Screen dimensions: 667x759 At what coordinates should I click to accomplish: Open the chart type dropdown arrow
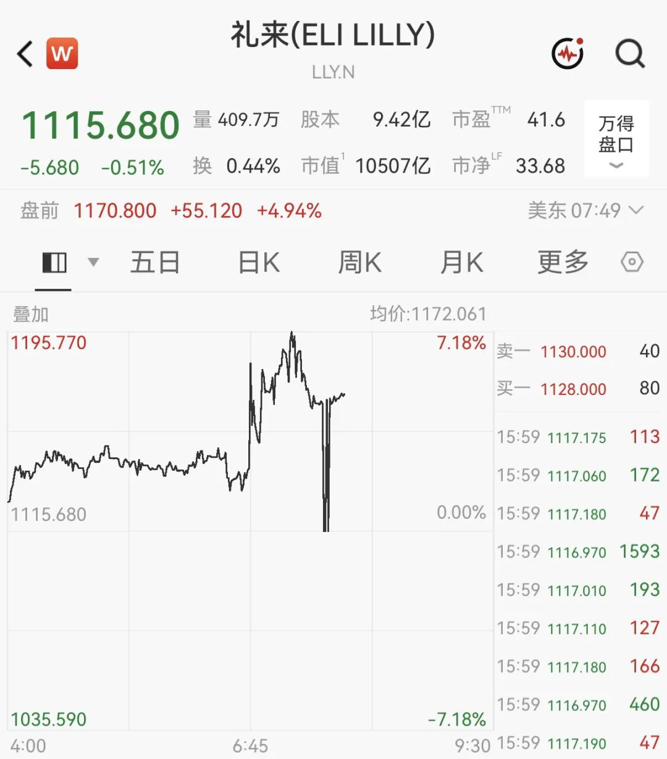[x=93, y=262]
